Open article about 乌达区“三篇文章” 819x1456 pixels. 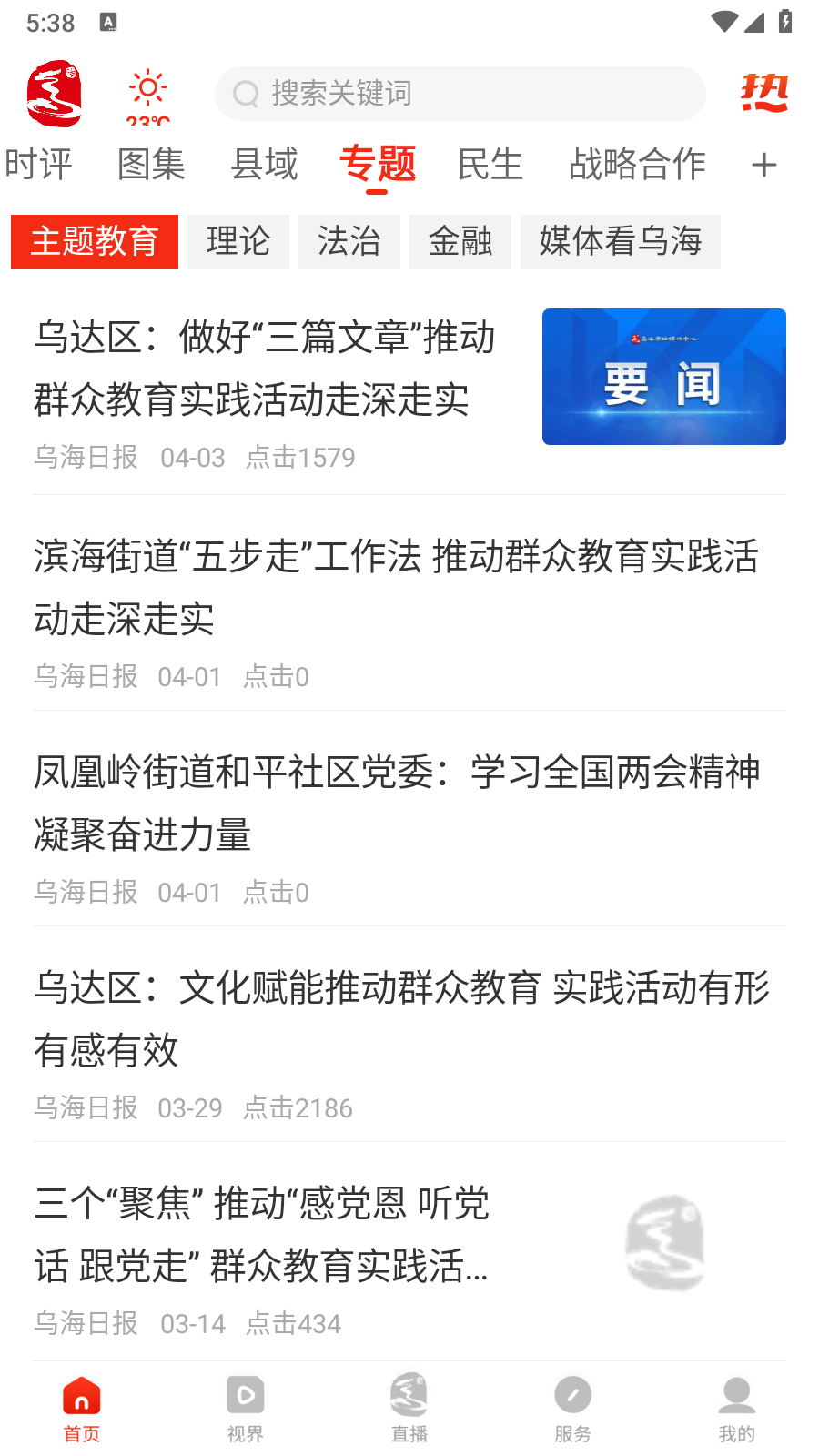[x=264, y=368]
